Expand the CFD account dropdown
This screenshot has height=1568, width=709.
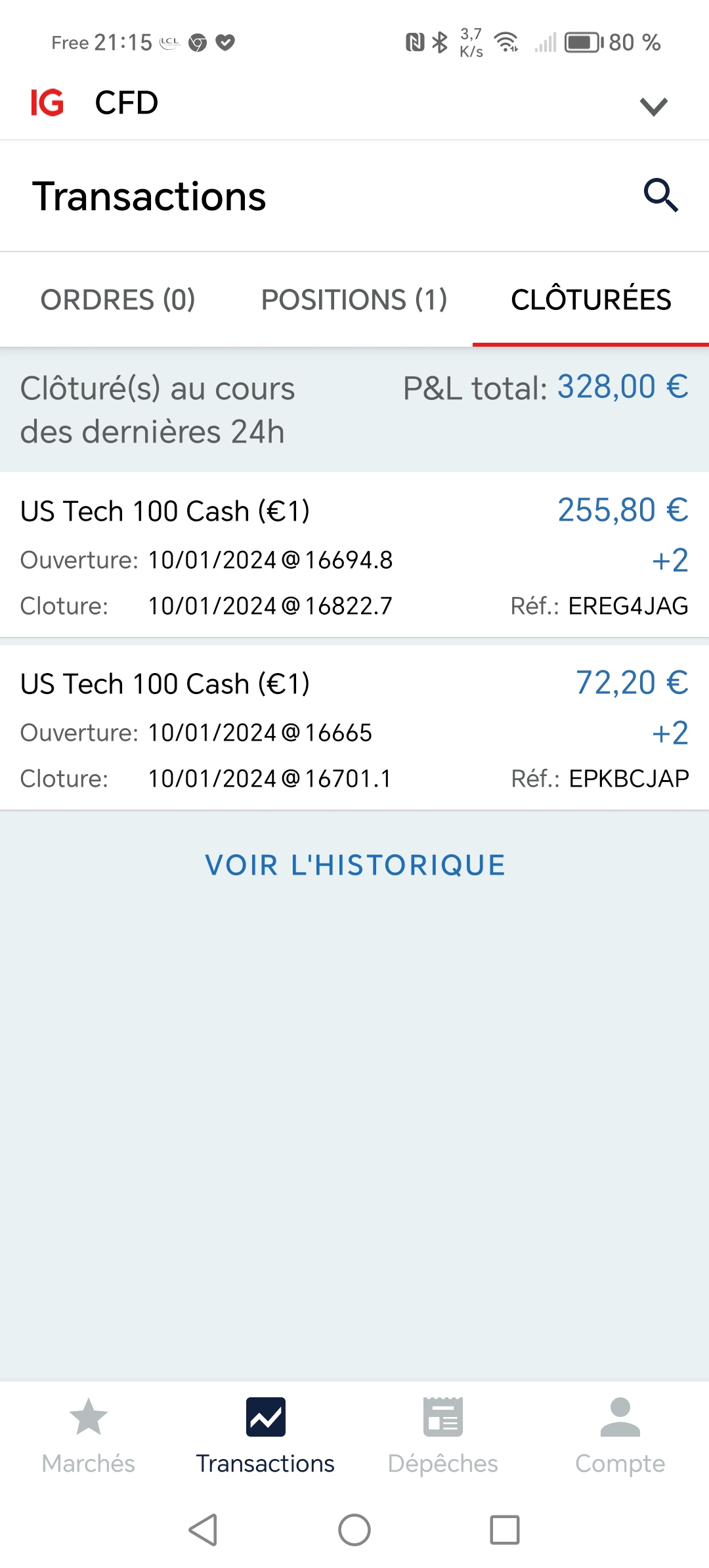pyautogui.click(x=653, y=106)
